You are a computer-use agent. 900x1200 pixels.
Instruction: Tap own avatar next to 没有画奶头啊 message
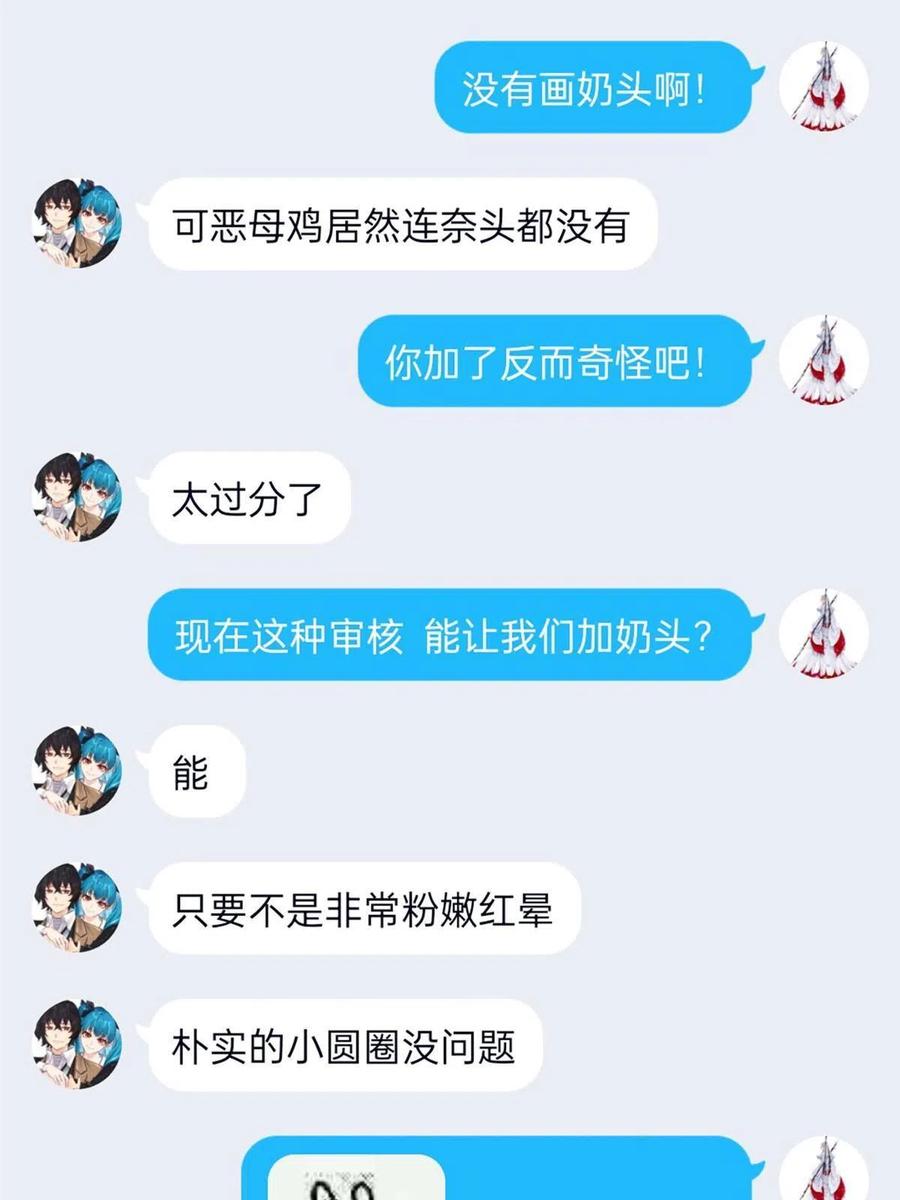[x=824, y=87]
